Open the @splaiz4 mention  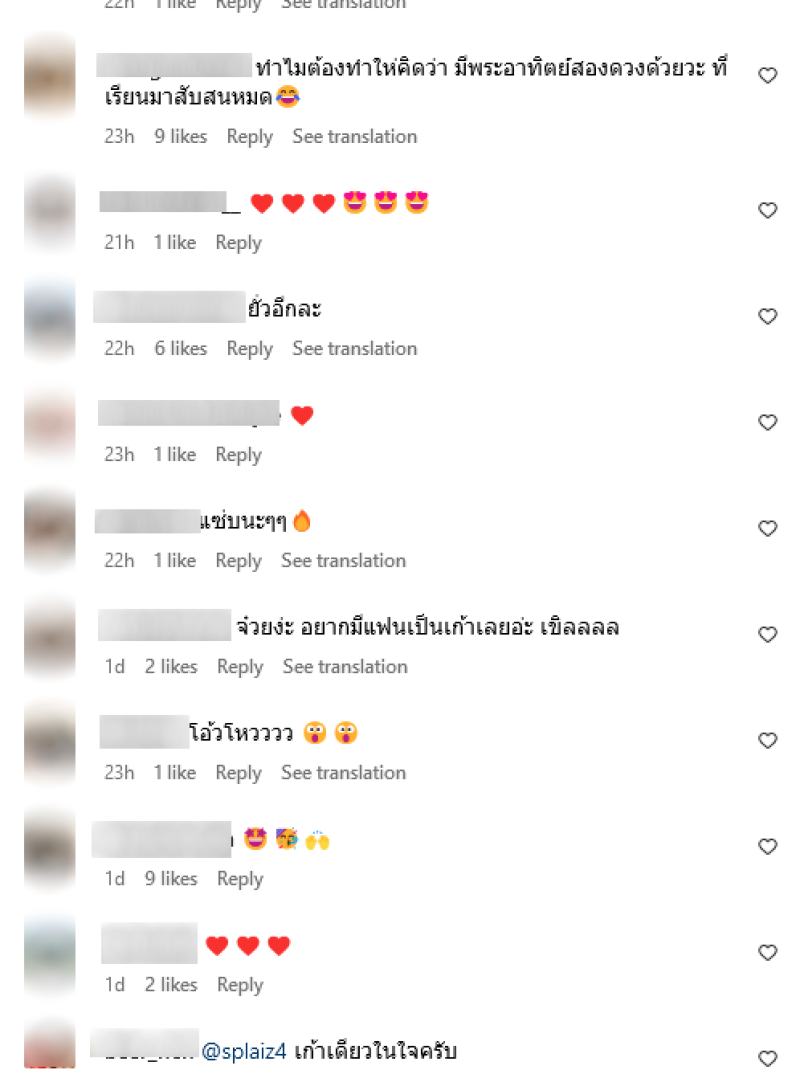pyautogui.click(x=245, y=1051)
